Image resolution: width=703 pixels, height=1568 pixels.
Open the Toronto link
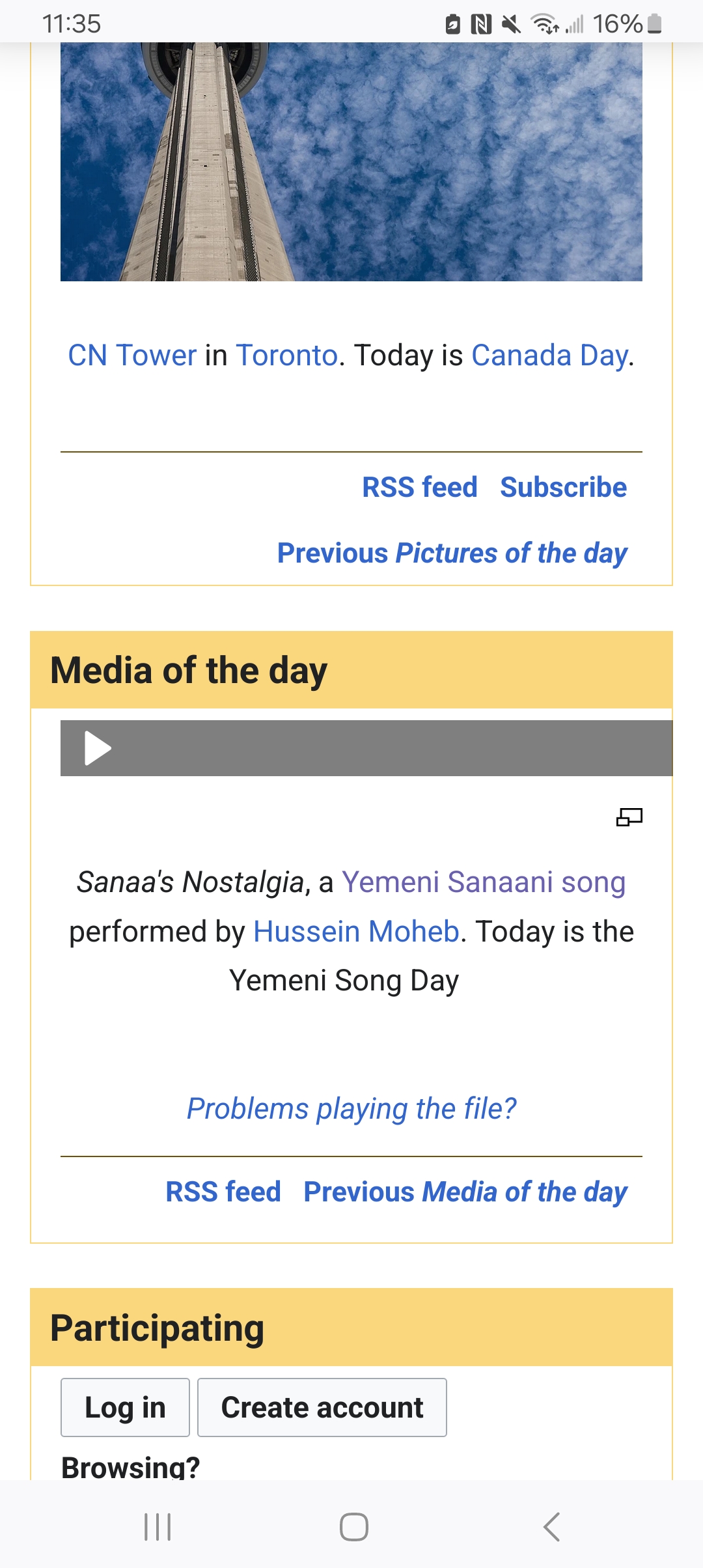[x=287, y=356]
